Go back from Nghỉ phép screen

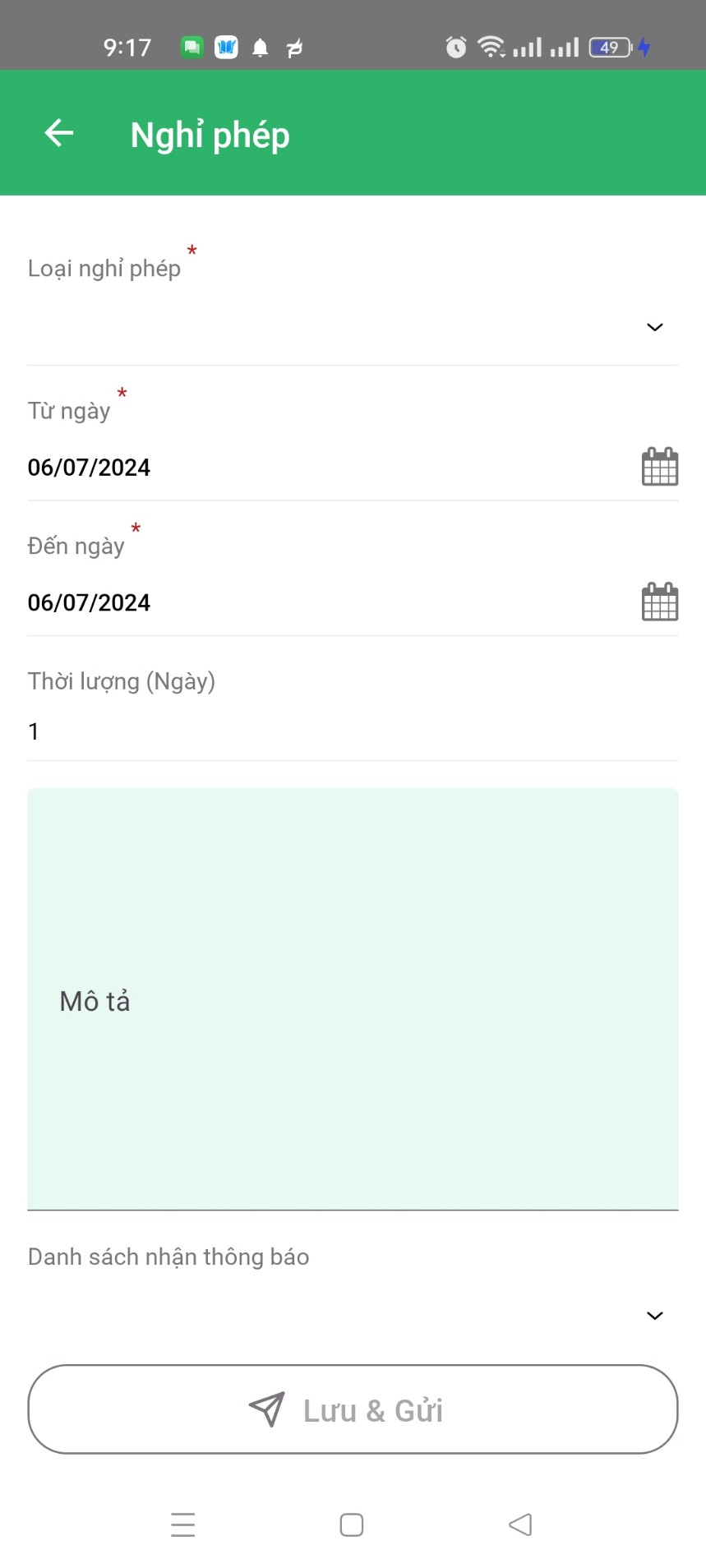tap(59, 133)
